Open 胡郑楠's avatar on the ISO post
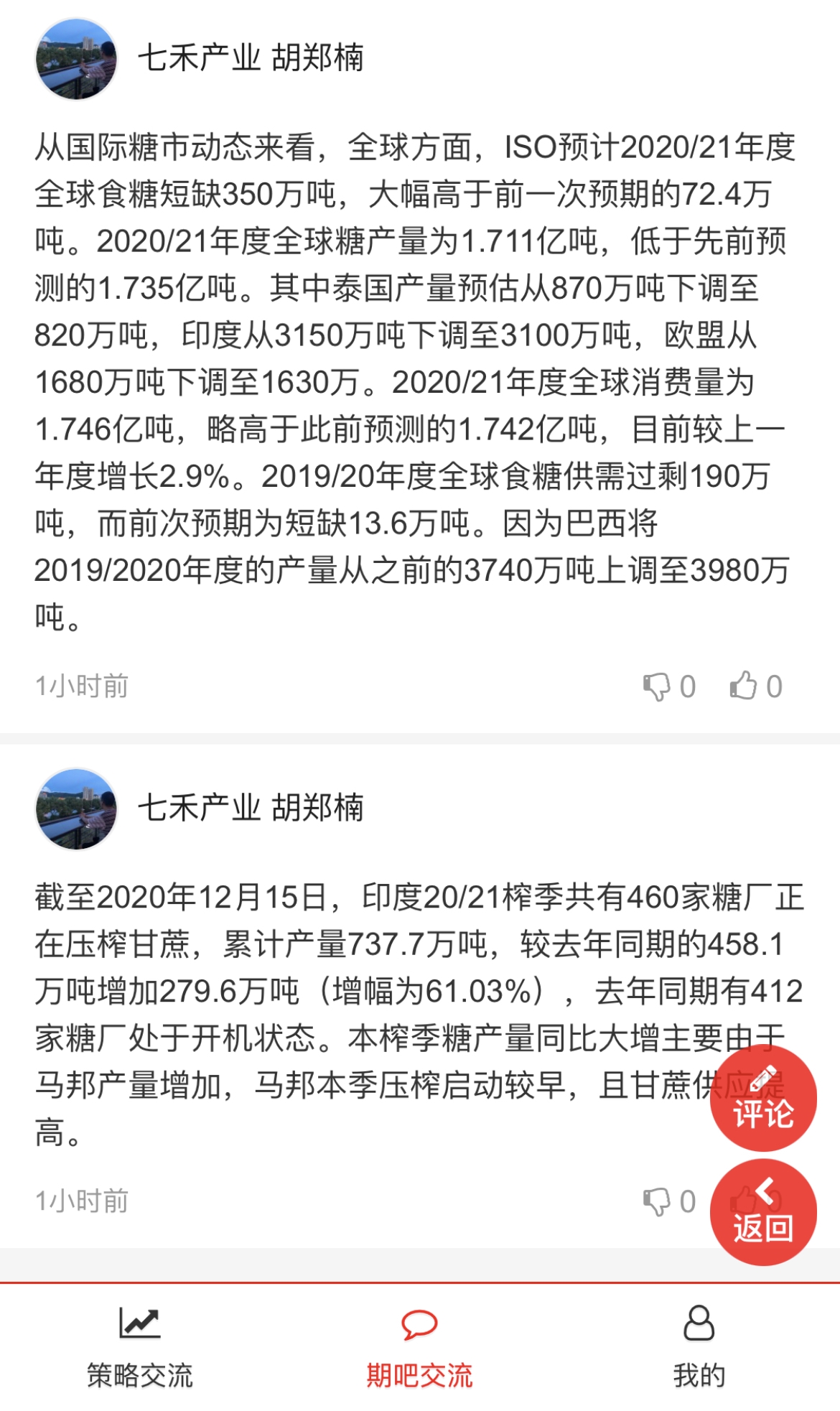This screenshot has height=1411, width=840. 76,59
